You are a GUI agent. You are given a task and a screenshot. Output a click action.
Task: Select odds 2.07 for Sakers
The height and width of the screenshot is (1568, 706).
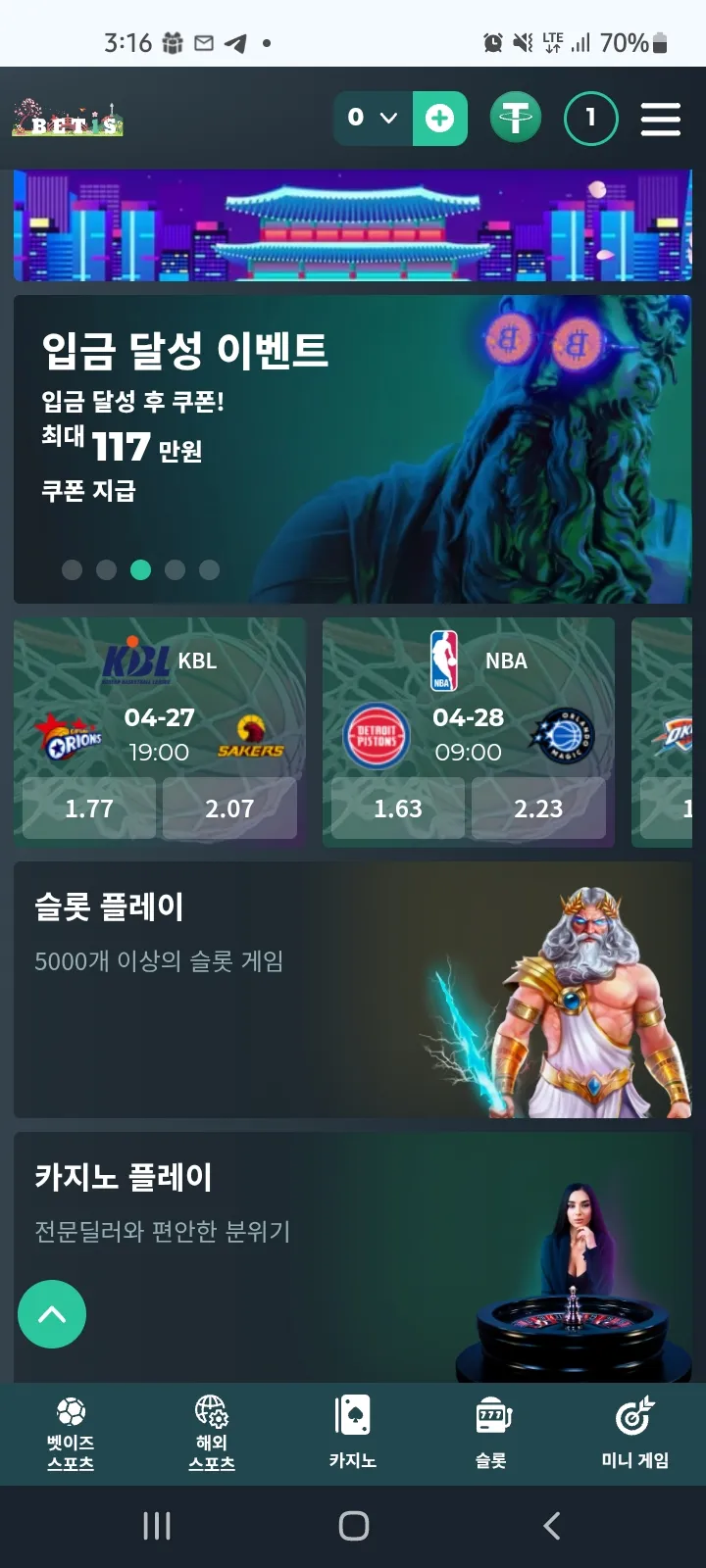(229, 808)
